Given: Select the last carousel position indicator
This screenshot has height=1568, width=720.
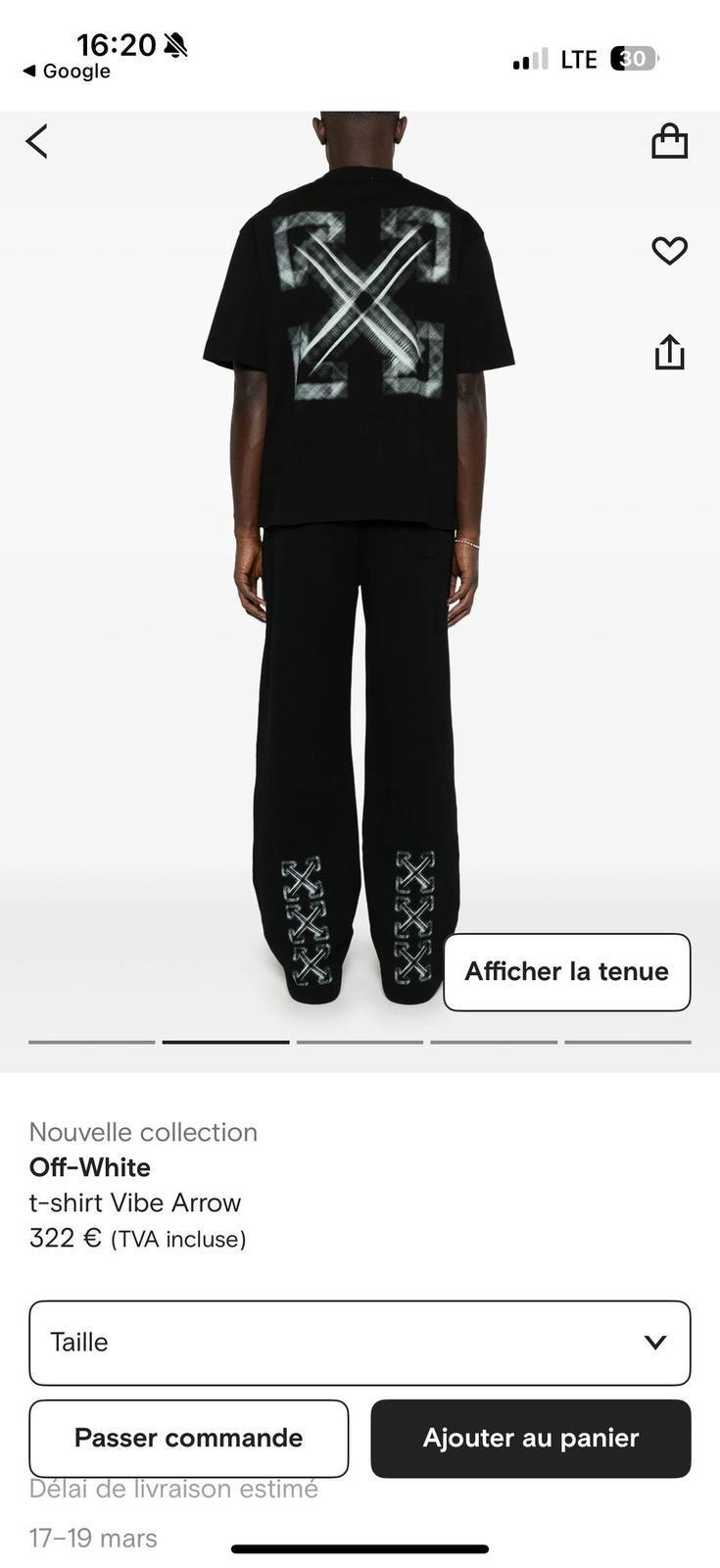Looking at the screenshot, I should [625, 1043].
